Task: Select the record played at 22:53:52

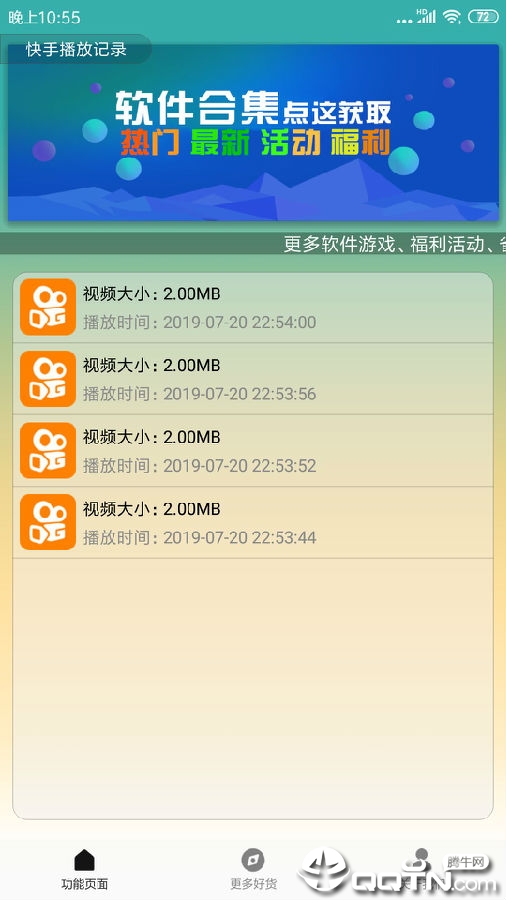Action: [x=253, y=451]
